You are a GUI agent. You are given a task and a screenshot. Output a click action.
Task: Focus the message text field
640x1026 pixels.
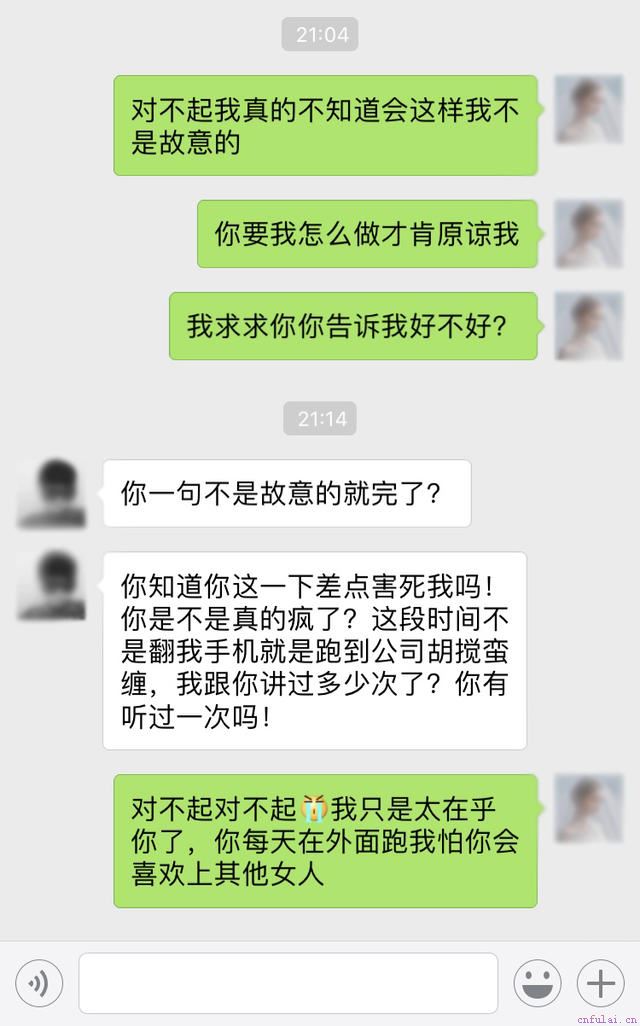pyautogui.click(x=288, y=983)
